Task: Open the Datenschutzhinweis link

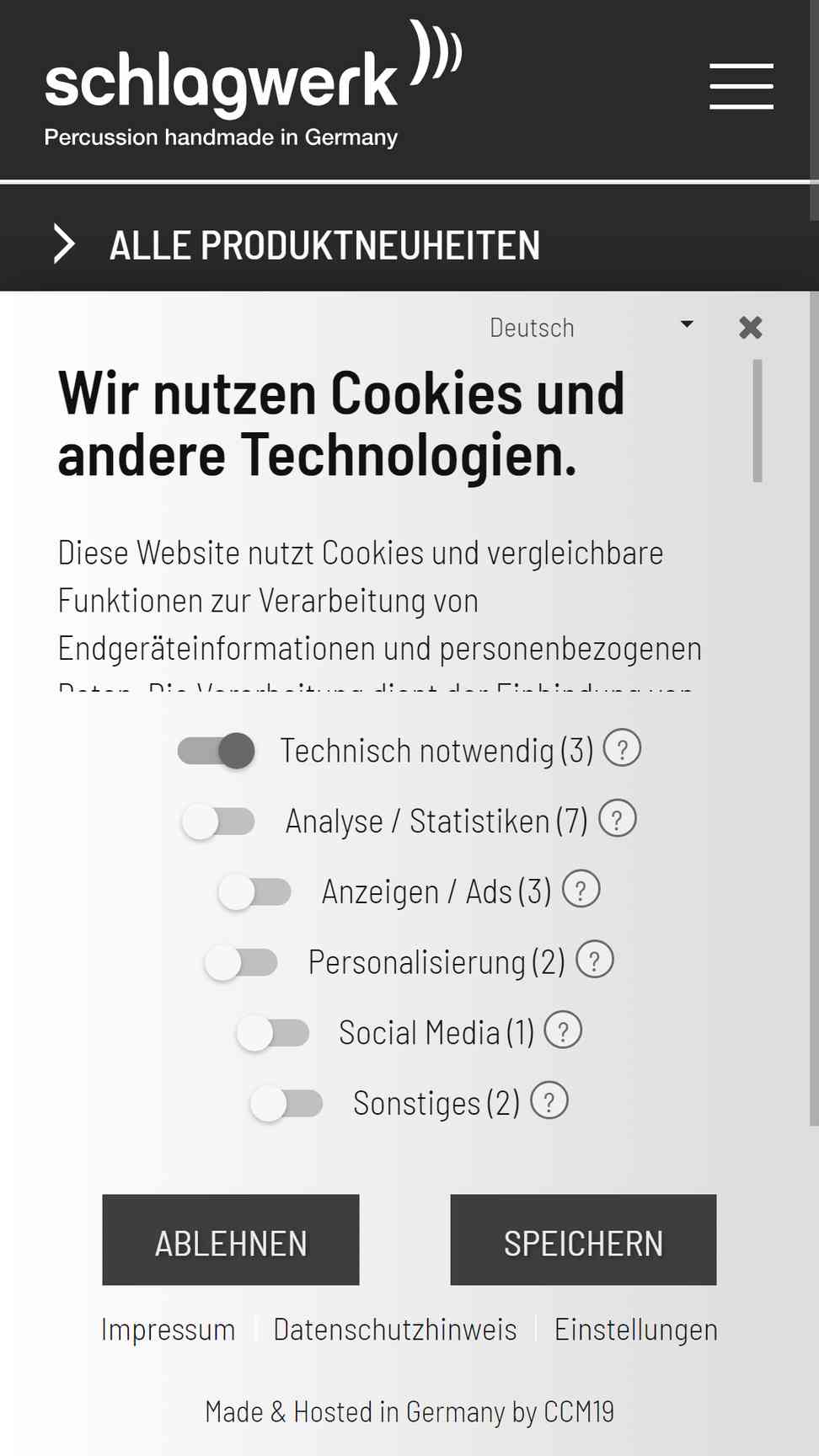Action: click(394, 1330)
